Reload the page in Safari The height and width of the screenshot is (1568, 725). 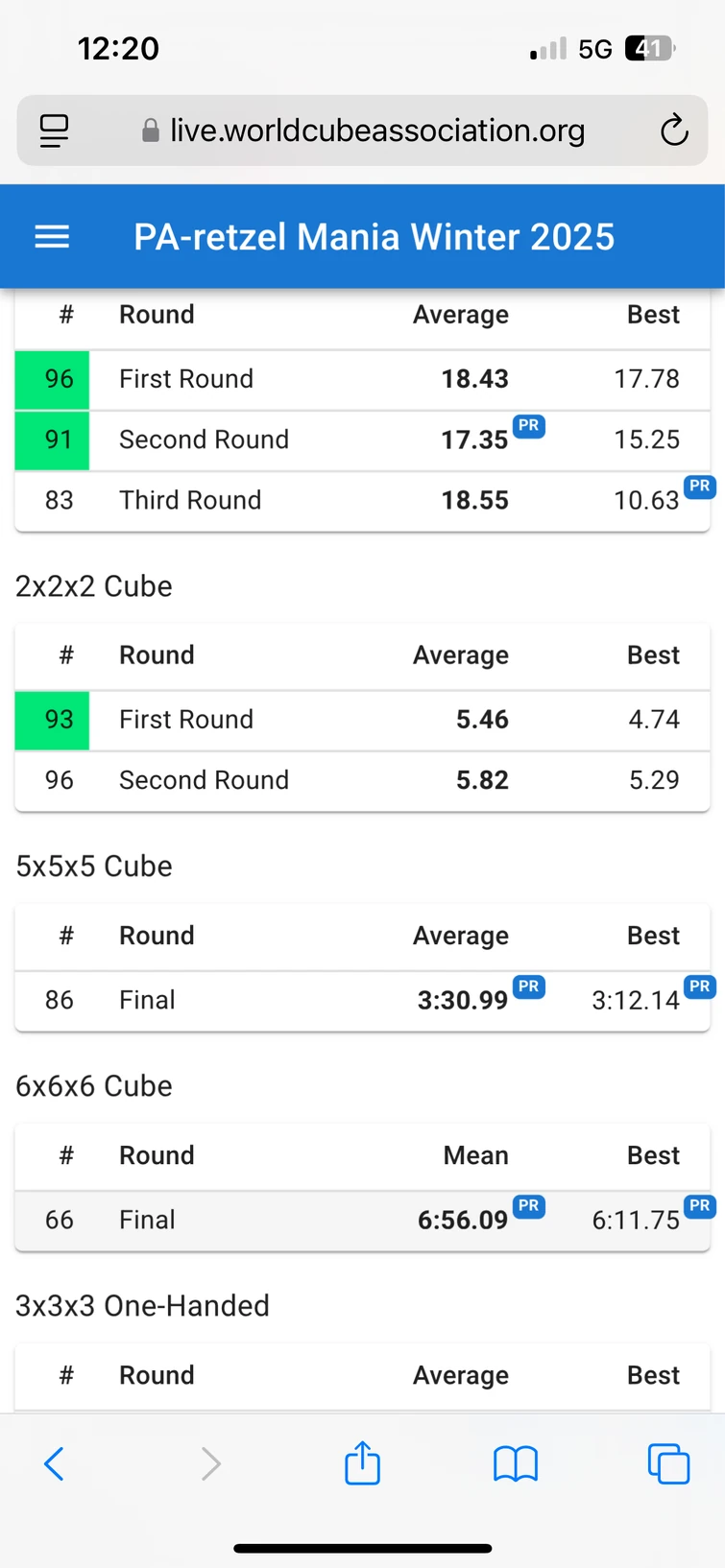[674, 131]
